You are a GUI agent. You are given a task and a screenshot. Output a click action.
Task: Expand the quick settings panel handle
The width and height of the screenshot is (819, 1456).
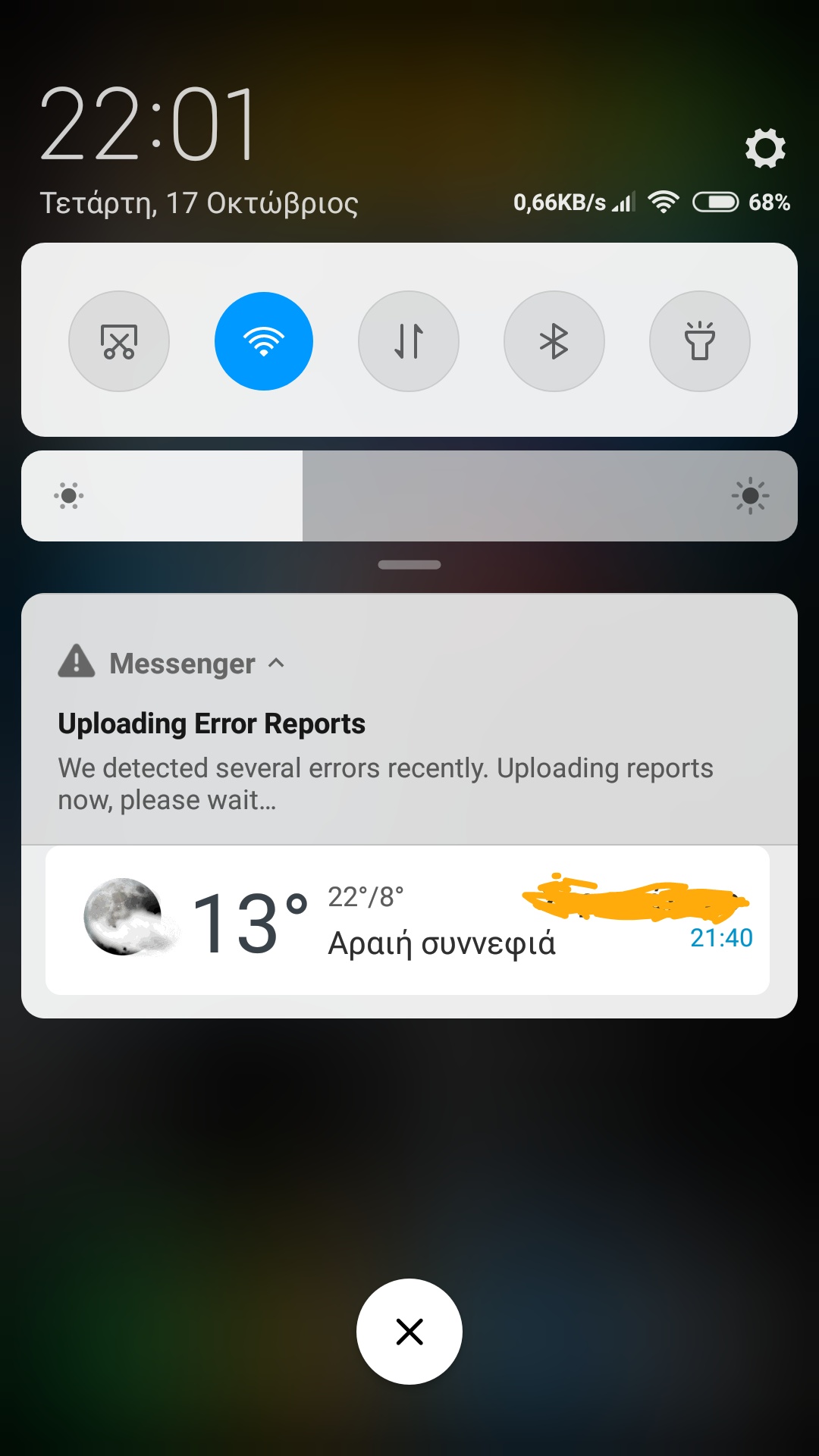409,565
